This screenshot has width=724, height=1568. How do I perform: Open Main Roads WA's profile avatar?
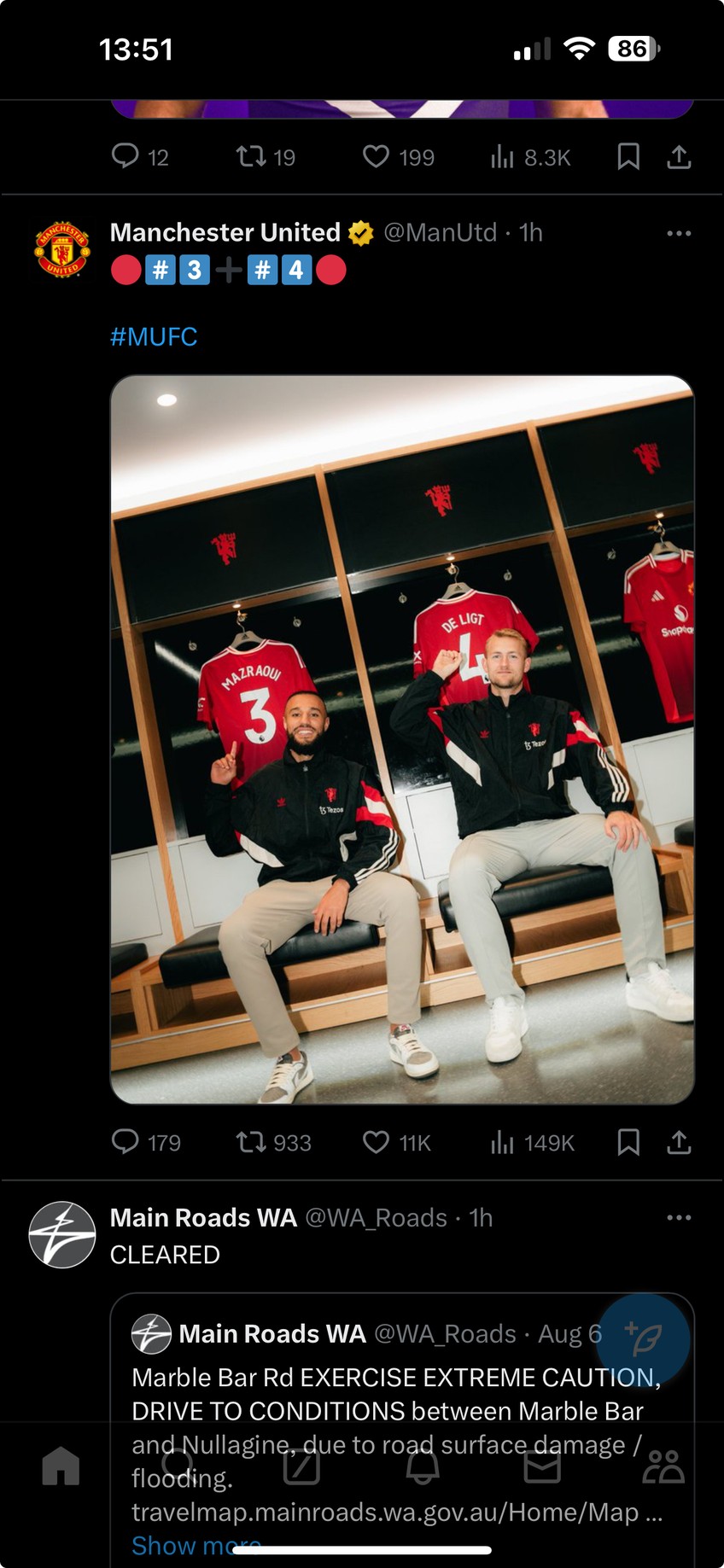coord(61,1234)
